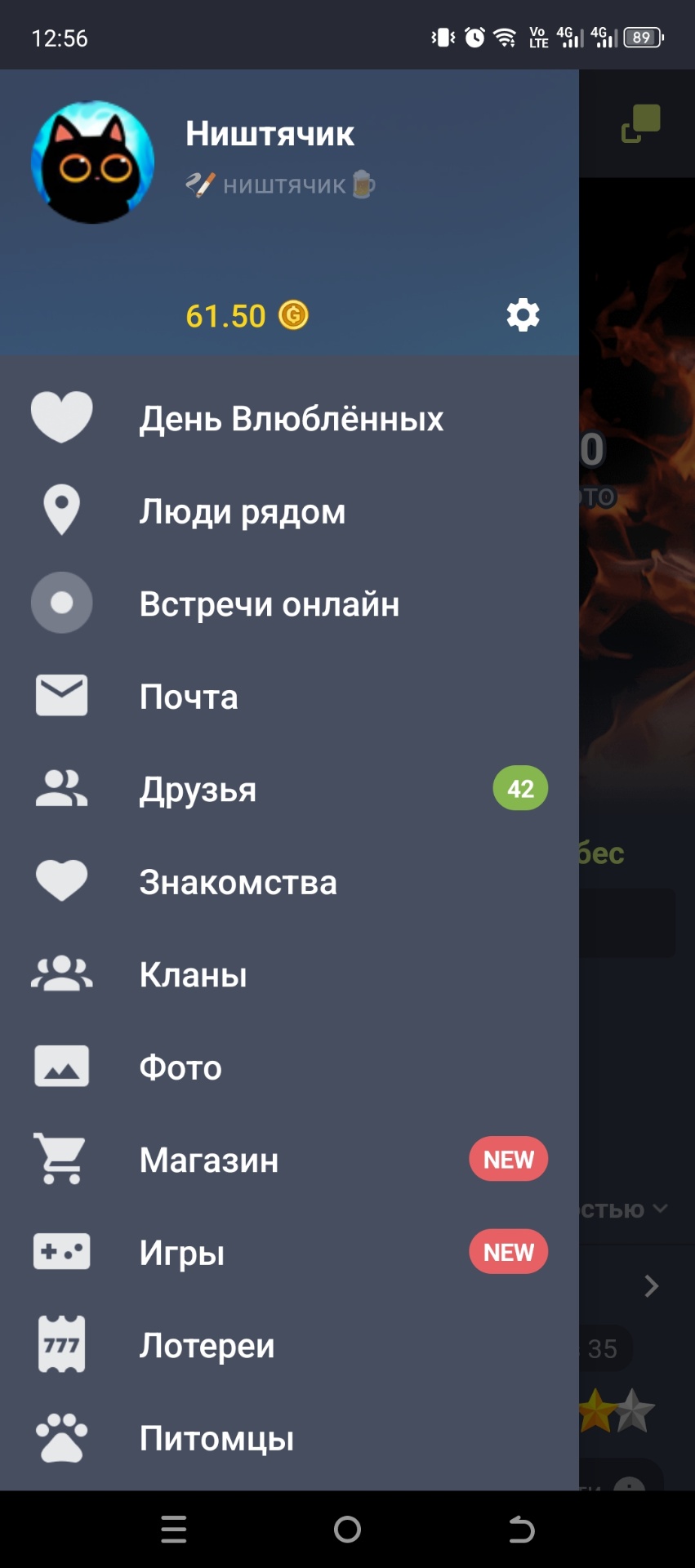
Task: Open the Игры section
Action: (181, 1253)
